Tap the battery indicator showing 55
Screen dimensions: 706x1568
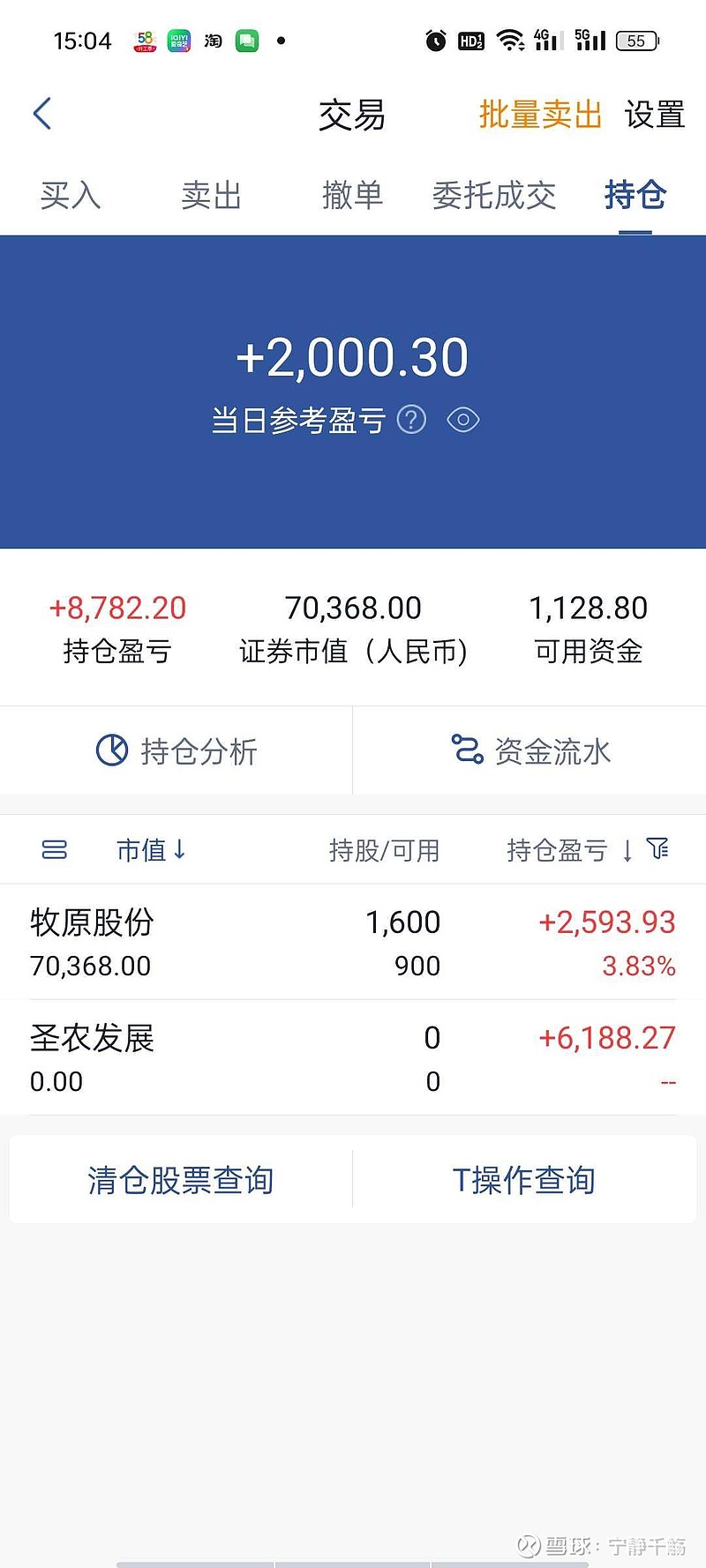point(635,41)
